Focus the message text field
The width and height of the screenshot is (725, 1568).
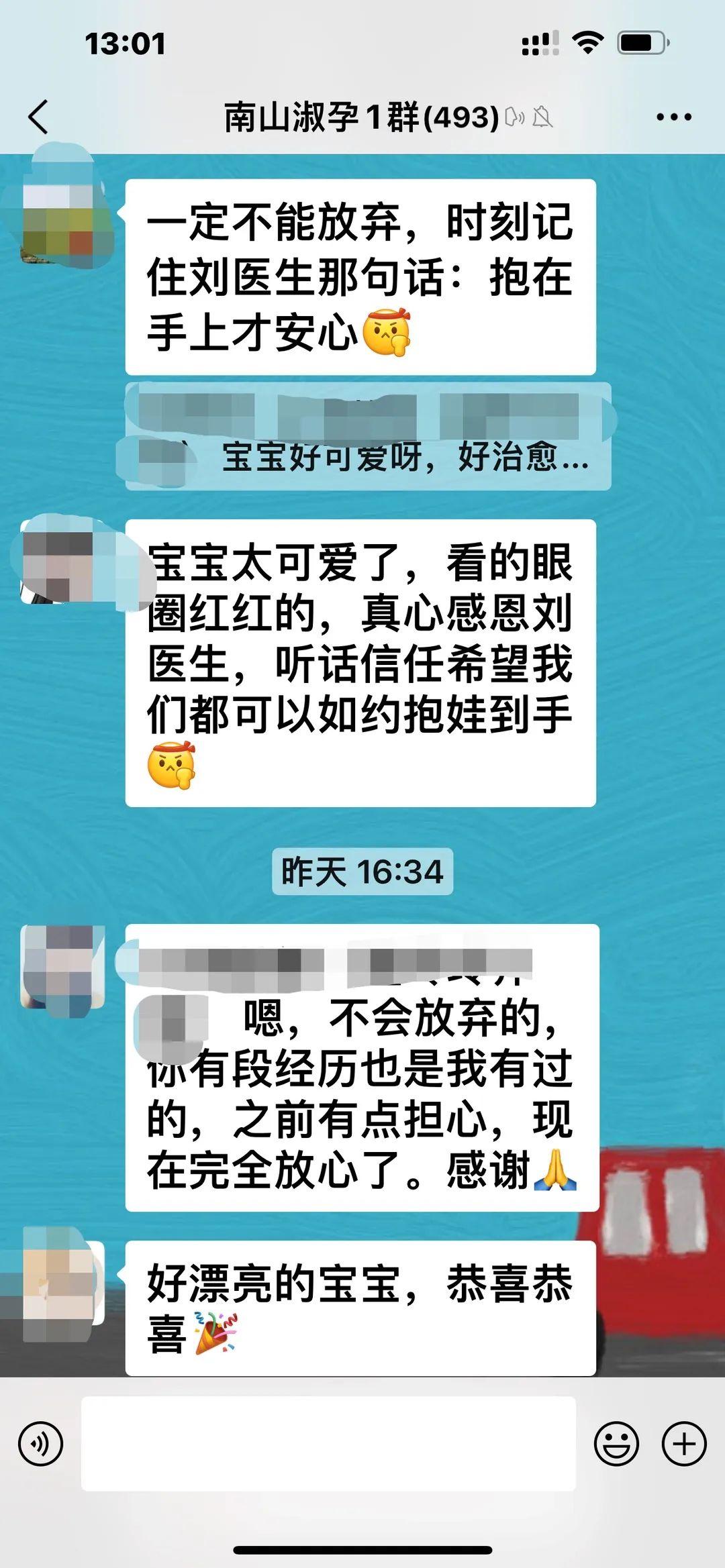click(328, 1444)
